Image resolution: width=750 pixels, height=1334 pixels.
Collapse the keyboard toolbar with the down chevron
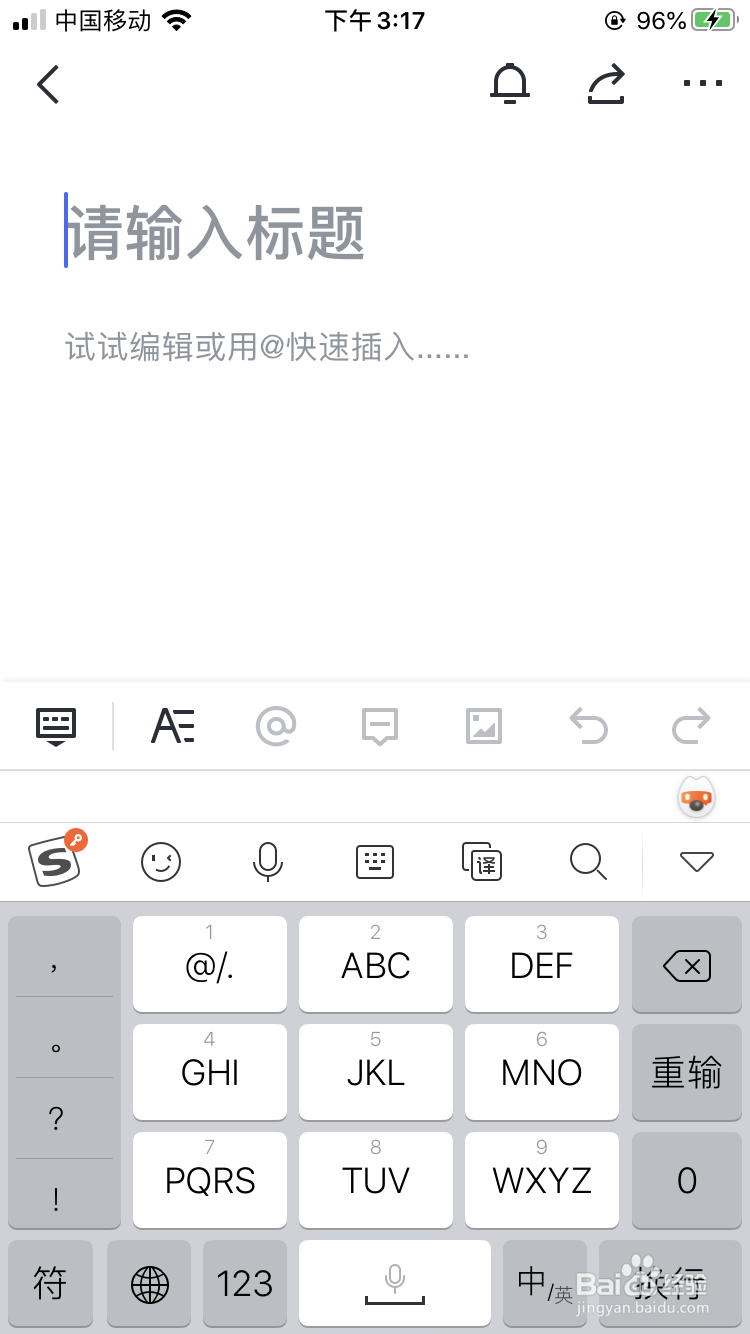[695, 861]
